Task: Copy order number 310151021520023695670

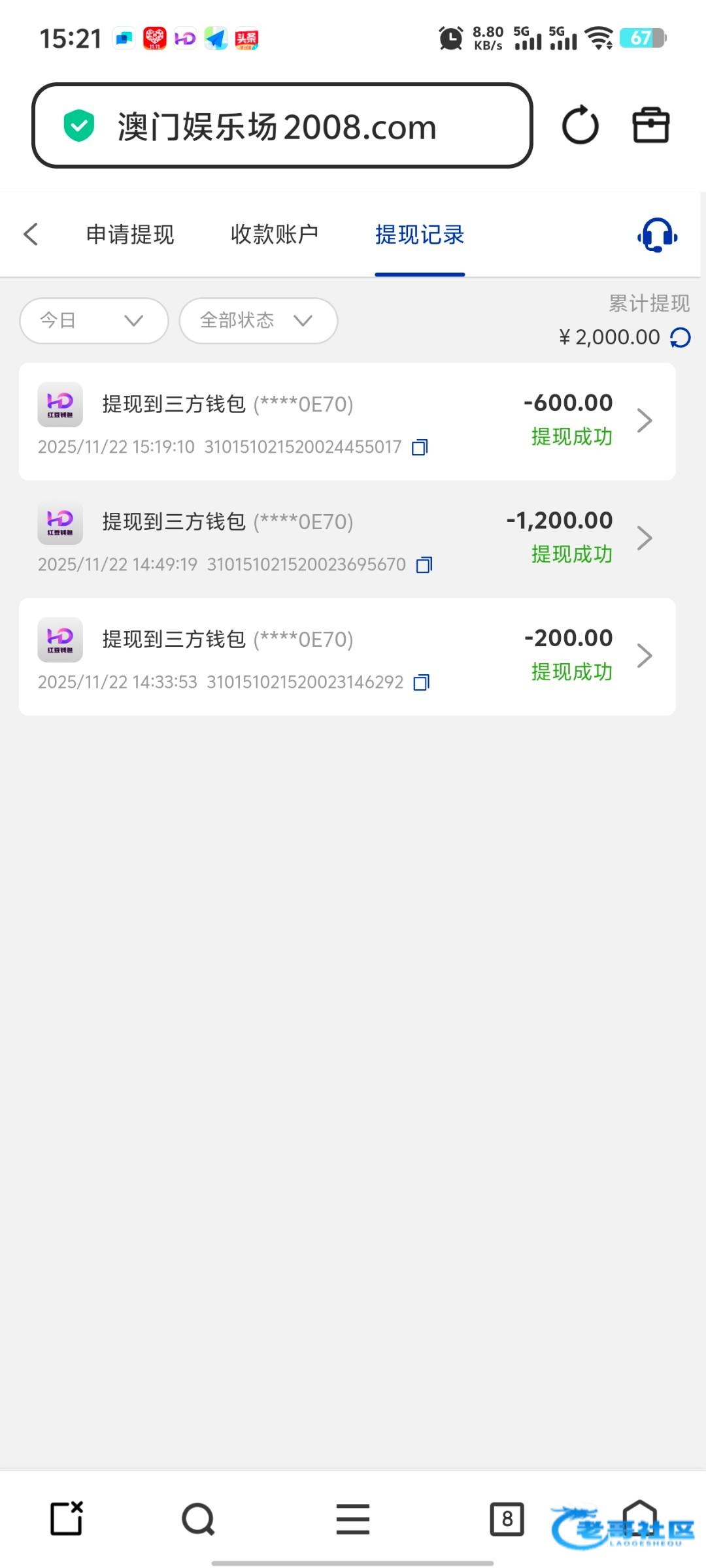Action: coord(424,564)
